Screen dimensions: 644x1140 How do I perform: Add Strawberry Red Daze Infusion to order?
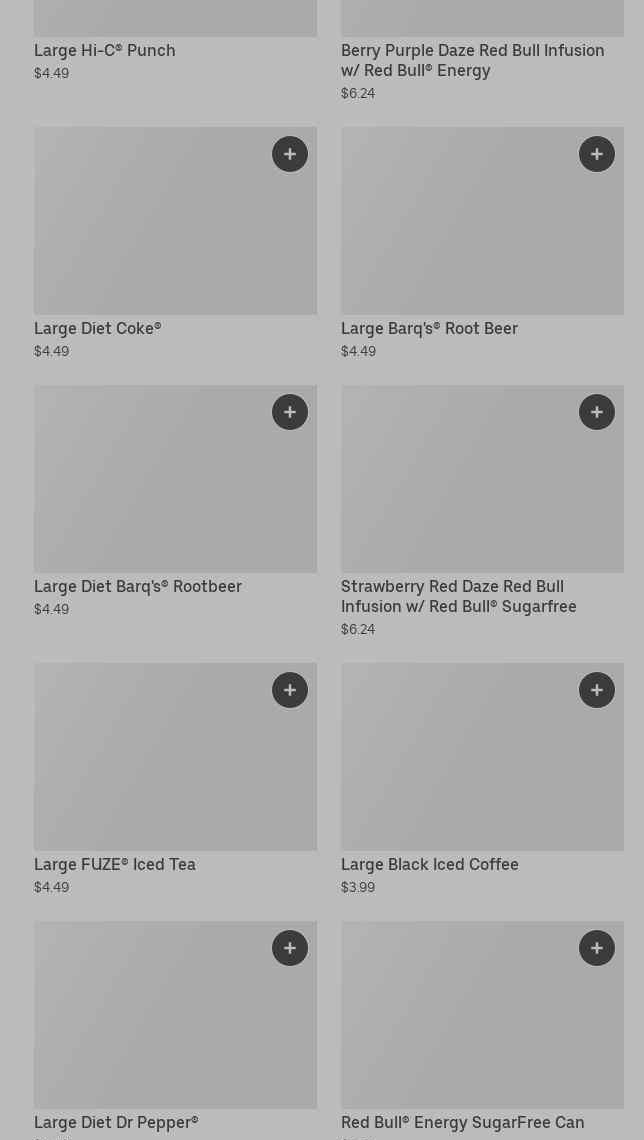pyautogui.click(x=597, y=412)
